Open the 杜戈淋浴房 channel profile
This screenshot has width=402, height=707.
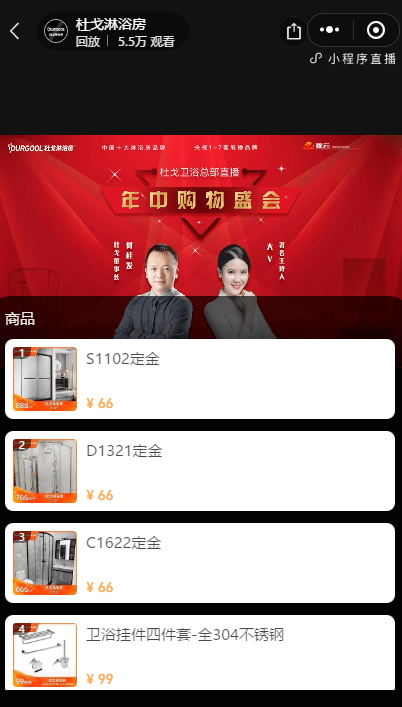point(113,31)
